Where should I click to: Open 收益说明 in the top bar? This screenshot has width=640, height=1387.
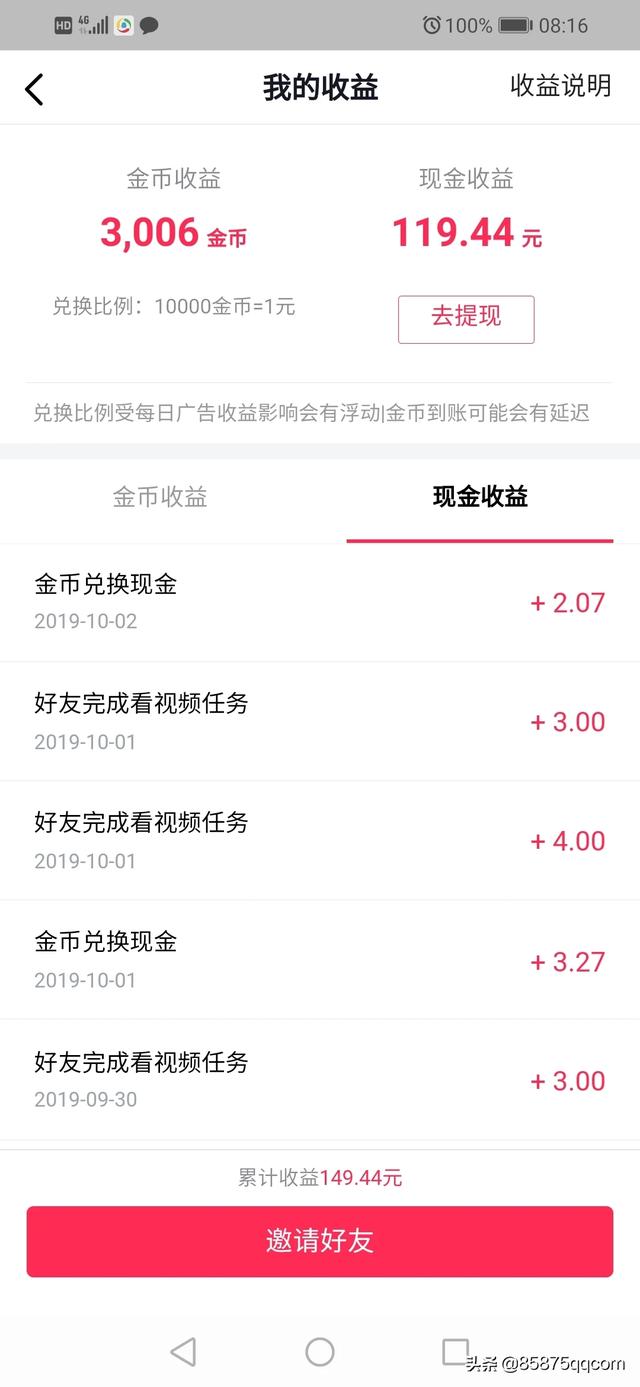(560, 86)
